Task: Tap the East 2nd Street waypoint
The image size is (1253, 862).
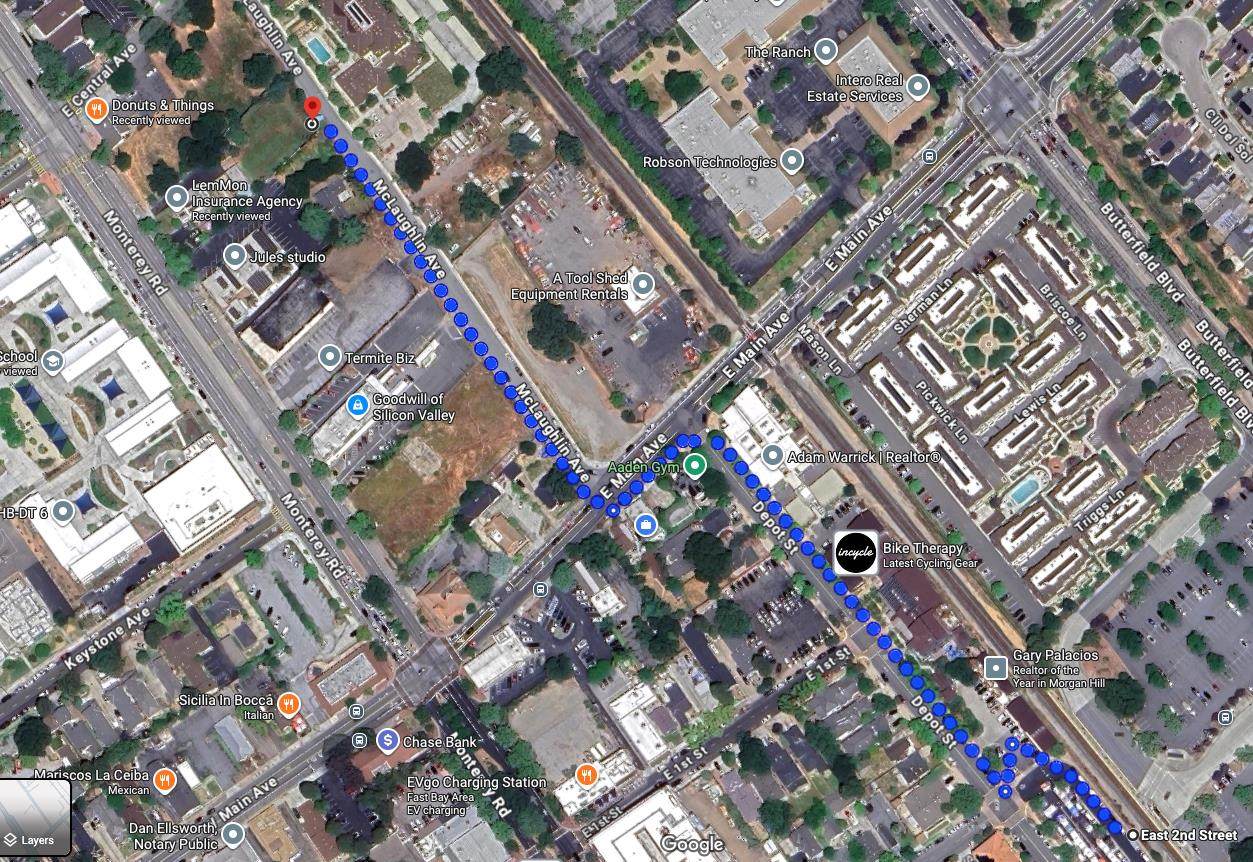Action: [1132, 835]
